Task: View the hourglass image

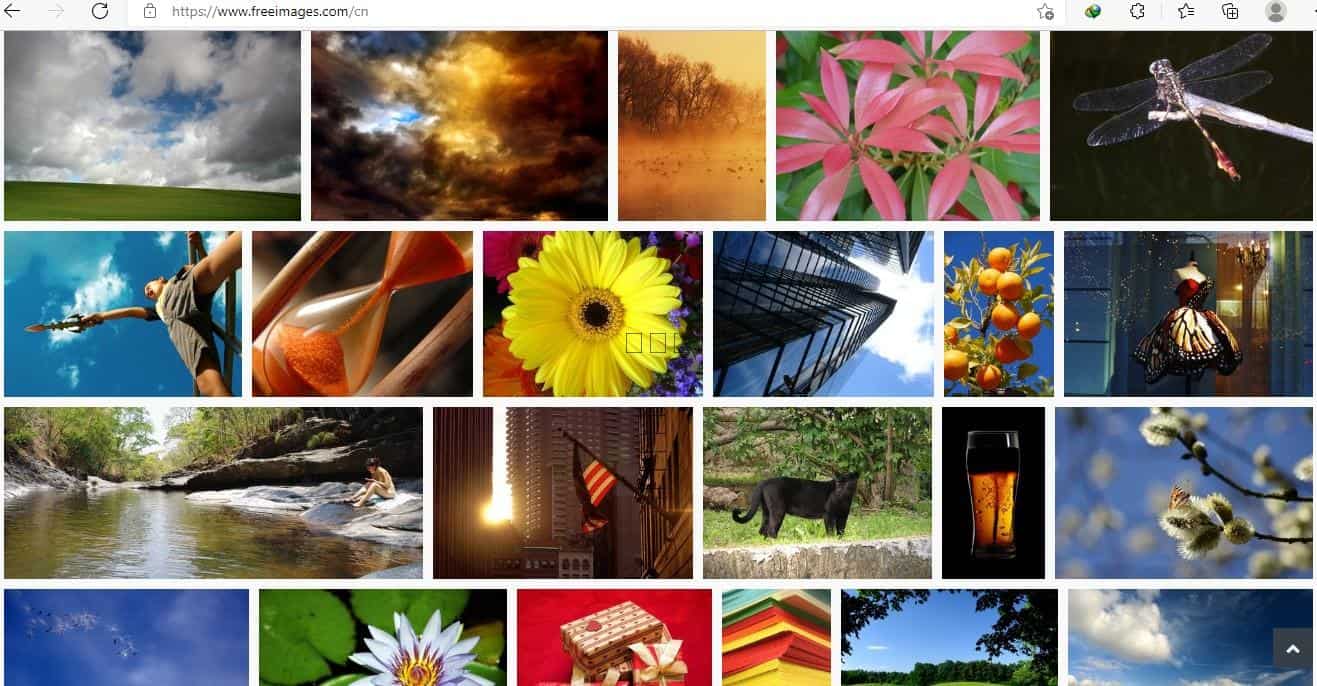Action: [x=362, y=314]
